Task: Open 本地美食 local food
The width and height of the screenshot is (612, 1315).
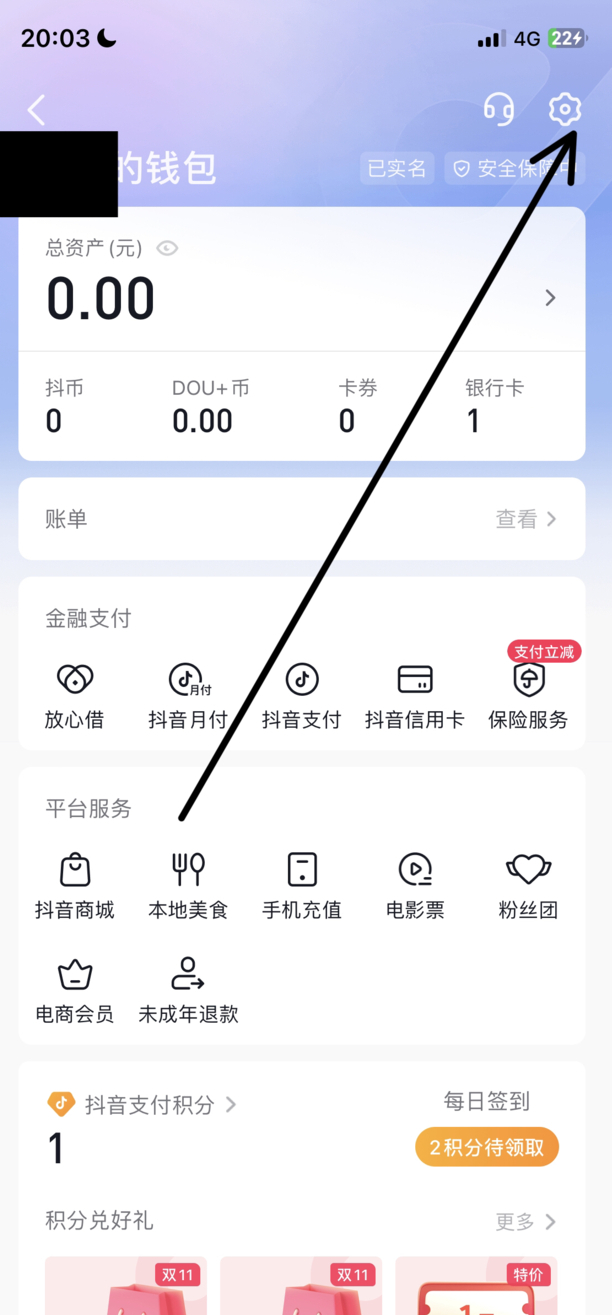Action: 188,886
